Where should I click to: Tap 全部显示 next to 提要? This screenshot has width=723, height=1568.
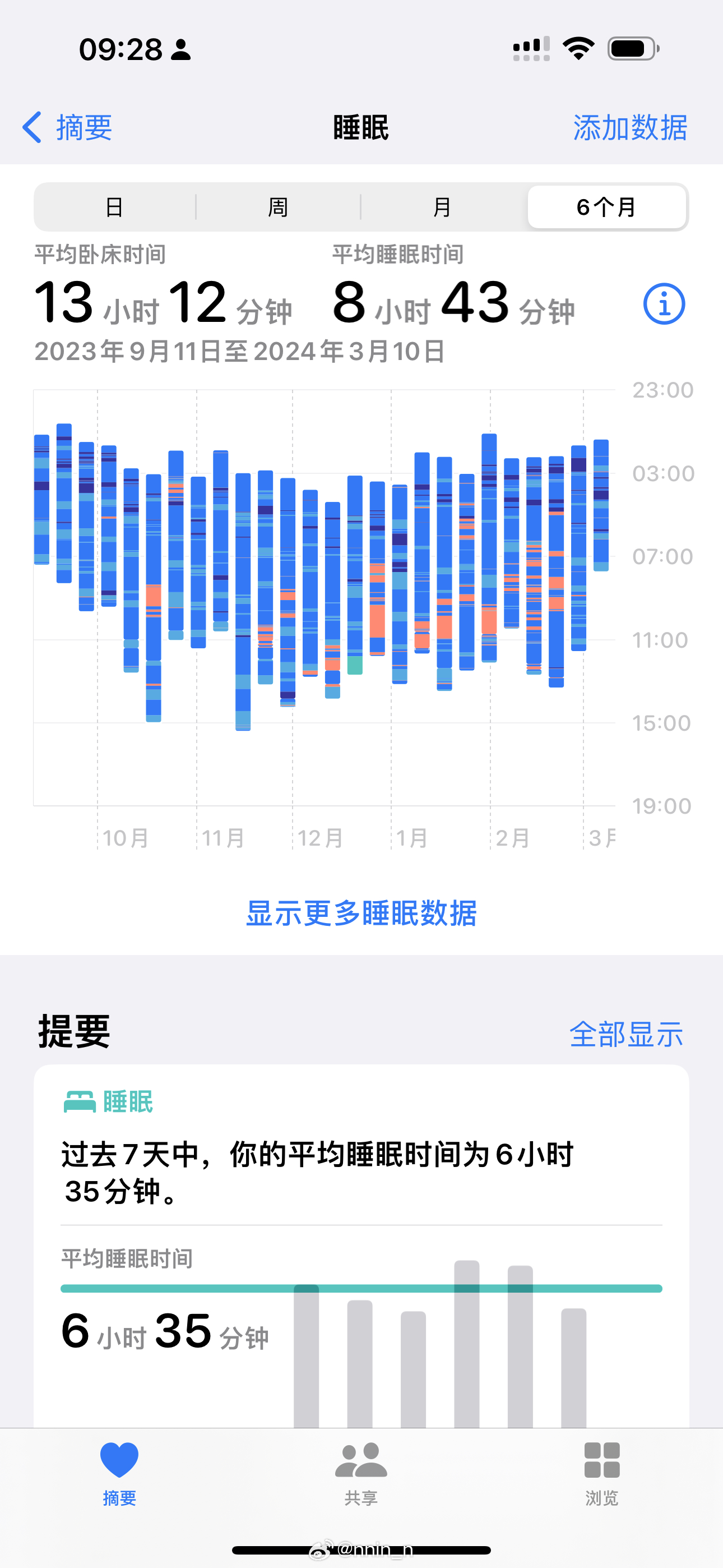pyautogui.click(x=626, y=1034)
